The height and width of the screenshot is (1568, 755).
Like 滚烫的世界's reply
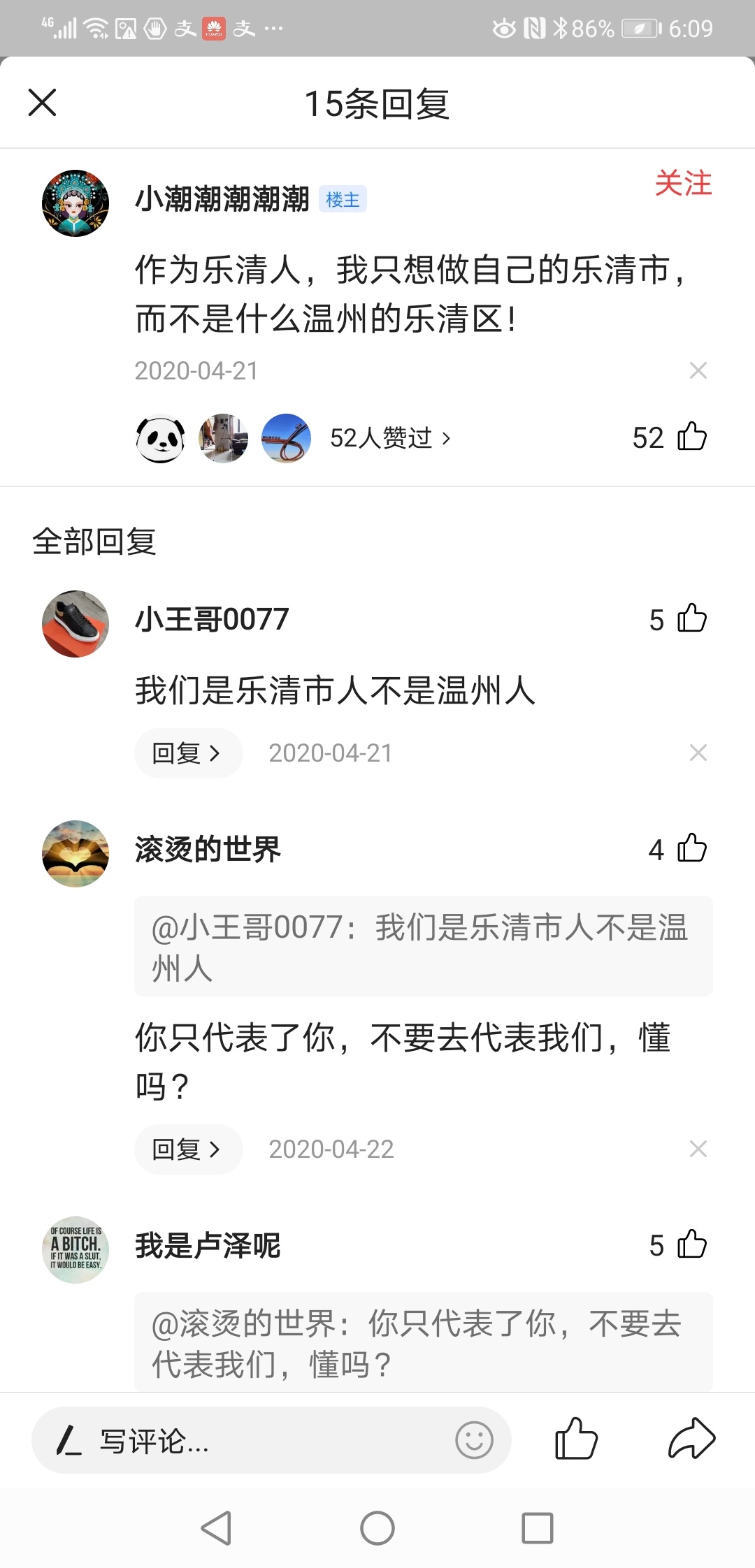691,849
